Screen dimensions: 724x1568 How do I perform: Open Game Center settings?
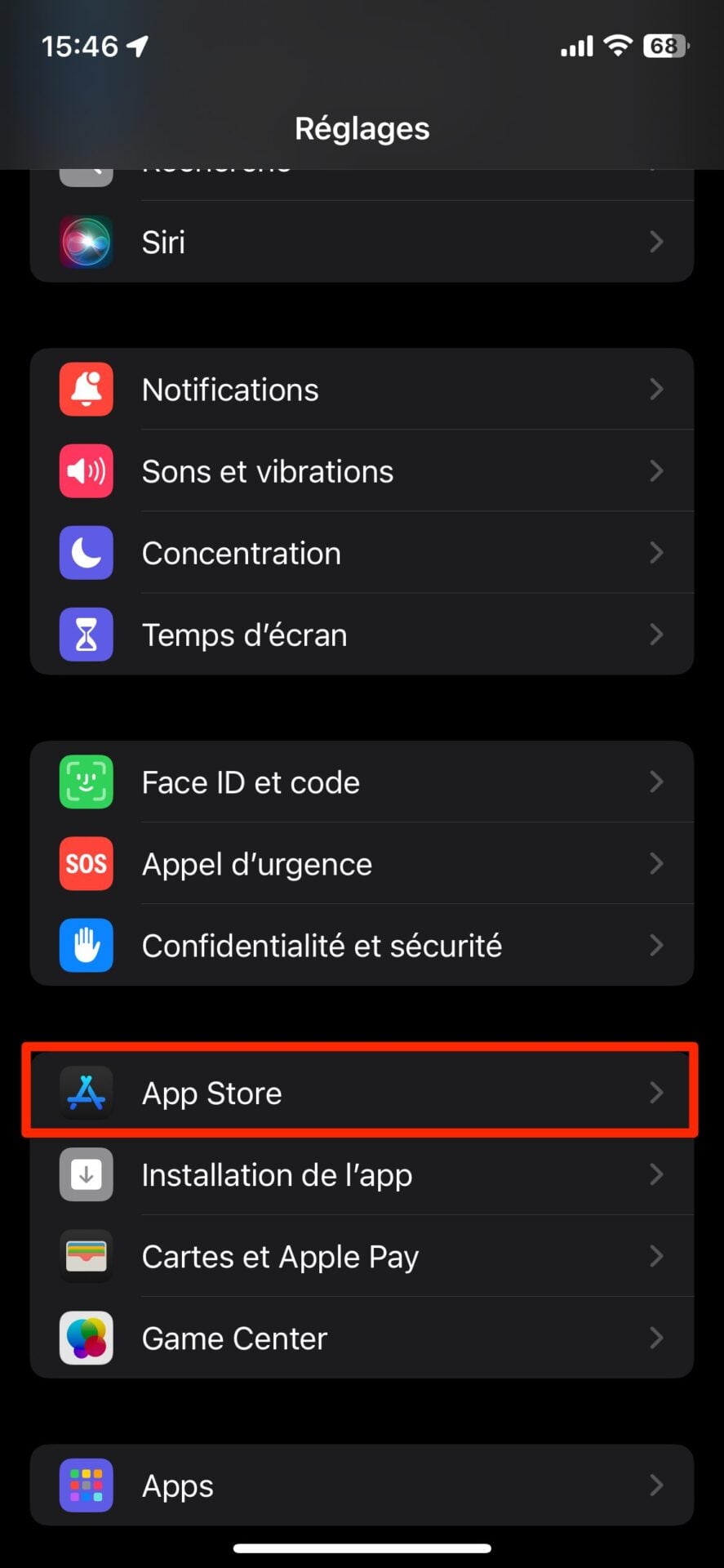point(362,1338)
